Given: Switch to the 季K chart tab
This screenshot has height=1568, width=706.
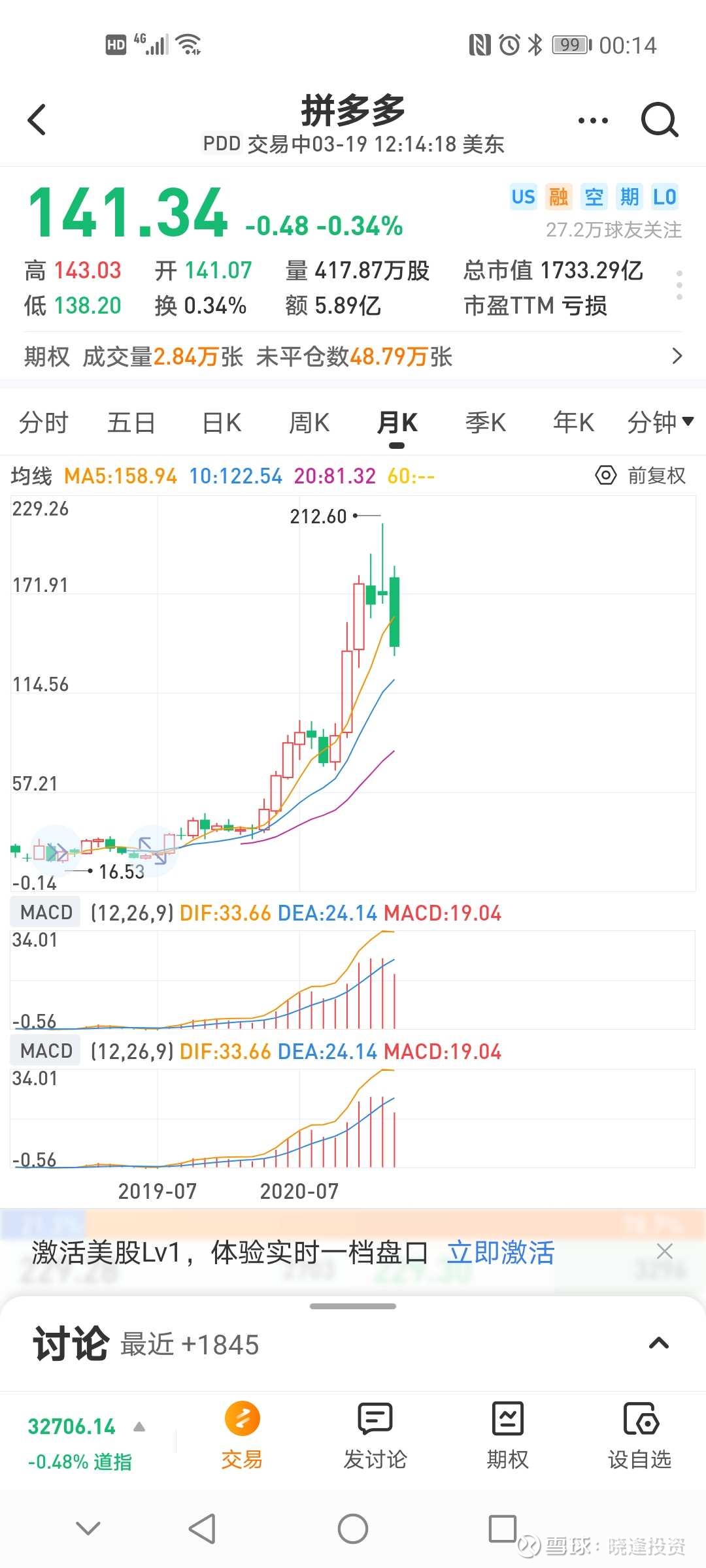Looking at the screenshot, I should coord(485,423).
